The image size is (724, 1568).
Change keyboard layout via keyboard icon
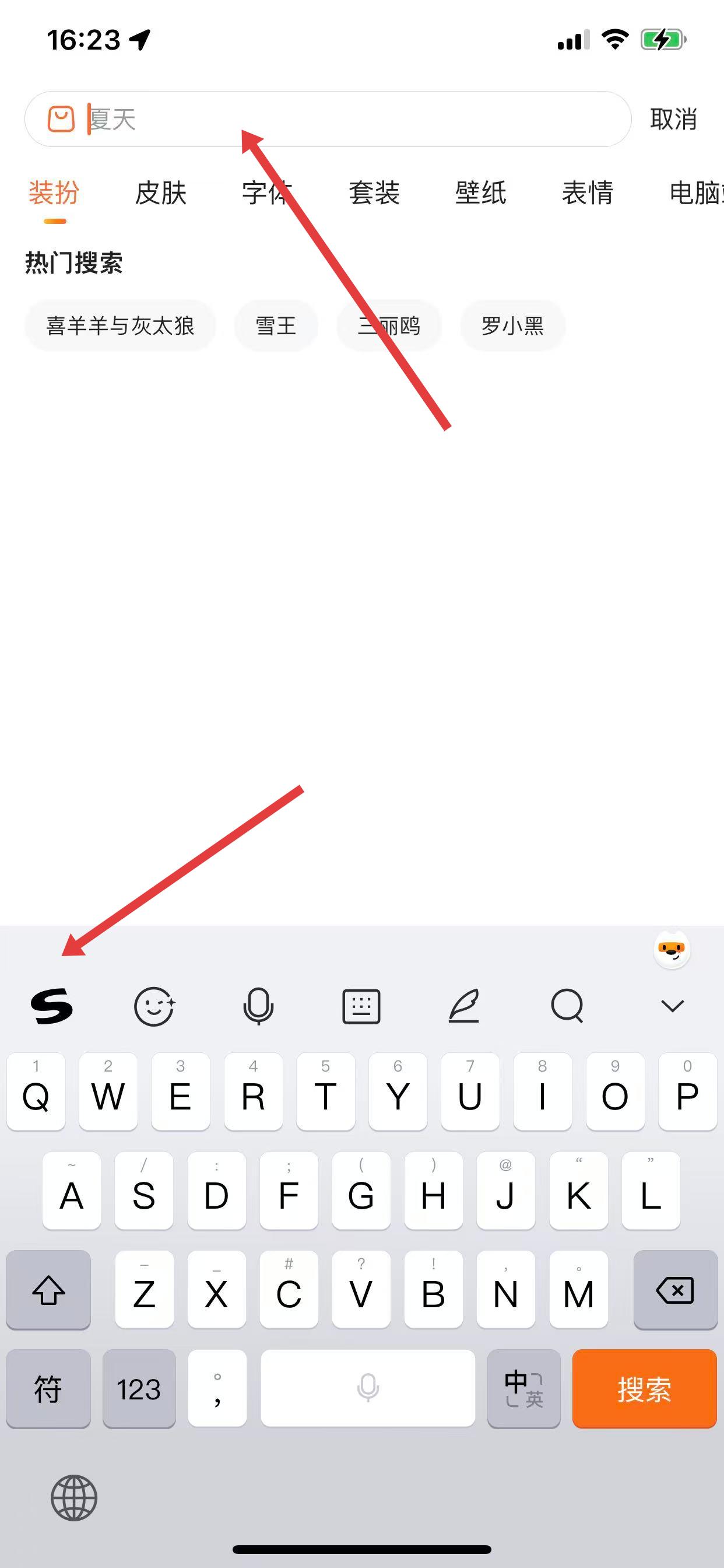[361, 1006]
